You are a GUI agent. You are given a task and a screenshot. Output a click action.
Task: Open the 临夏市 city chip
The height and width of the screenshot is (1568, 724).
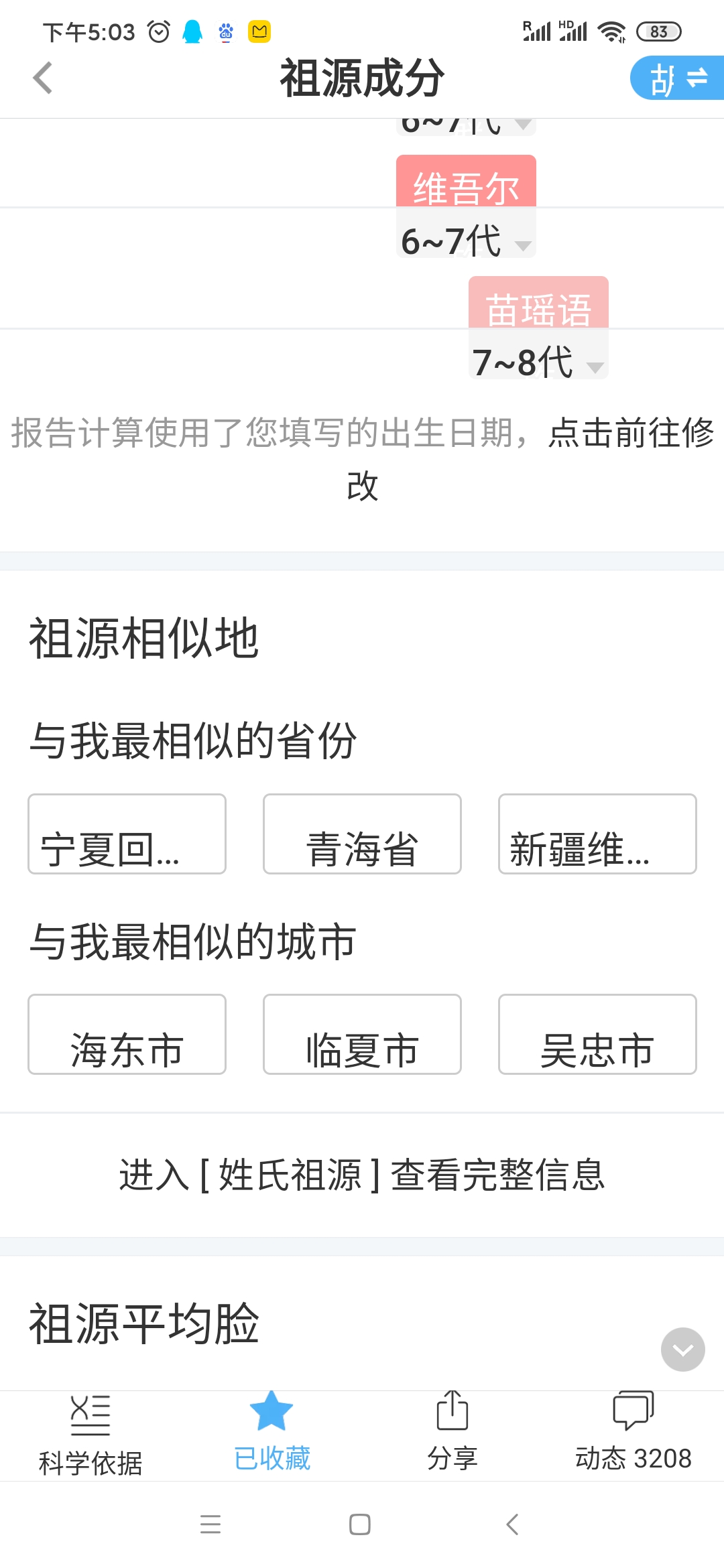pyautogui.click(x=362, y=1034)
